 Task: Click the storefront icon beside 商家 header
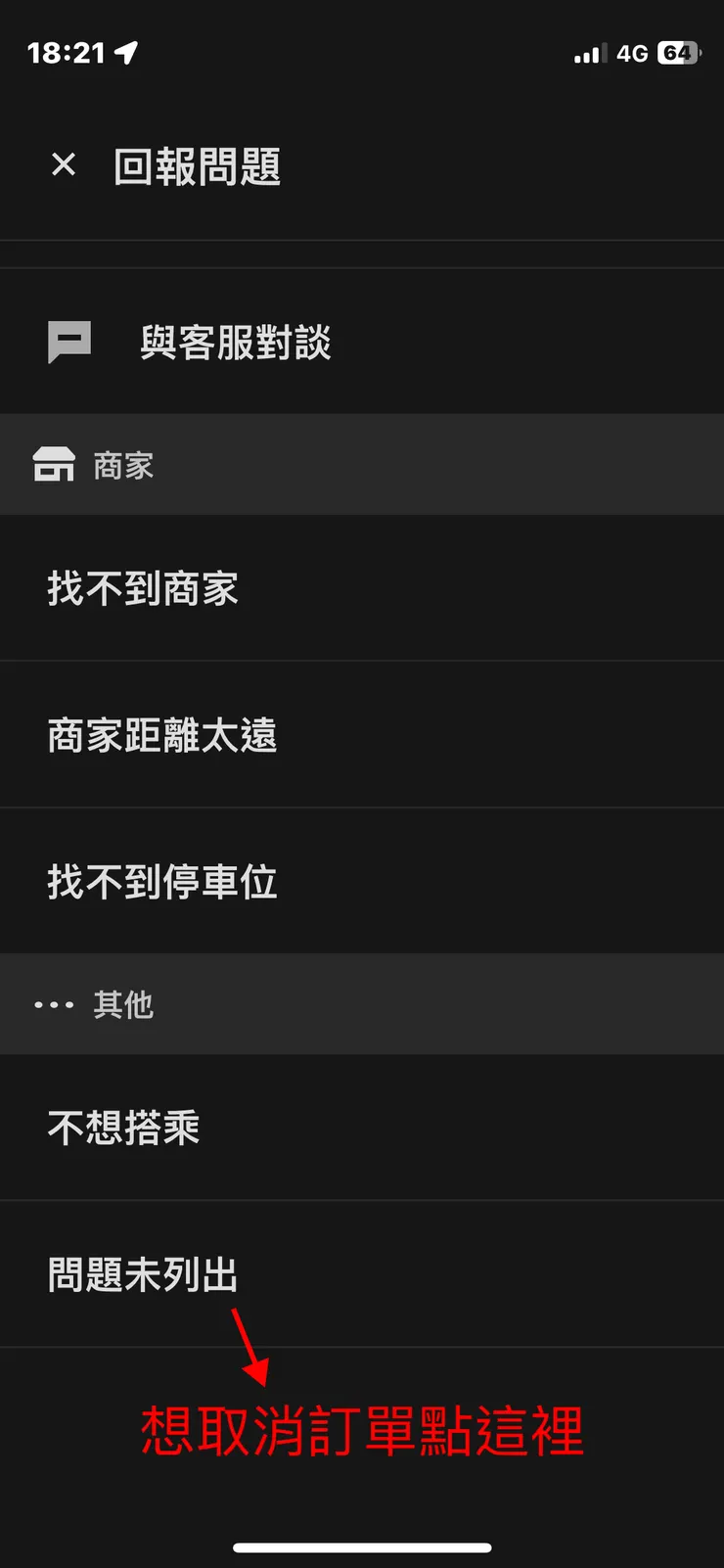tap(56, 464)
